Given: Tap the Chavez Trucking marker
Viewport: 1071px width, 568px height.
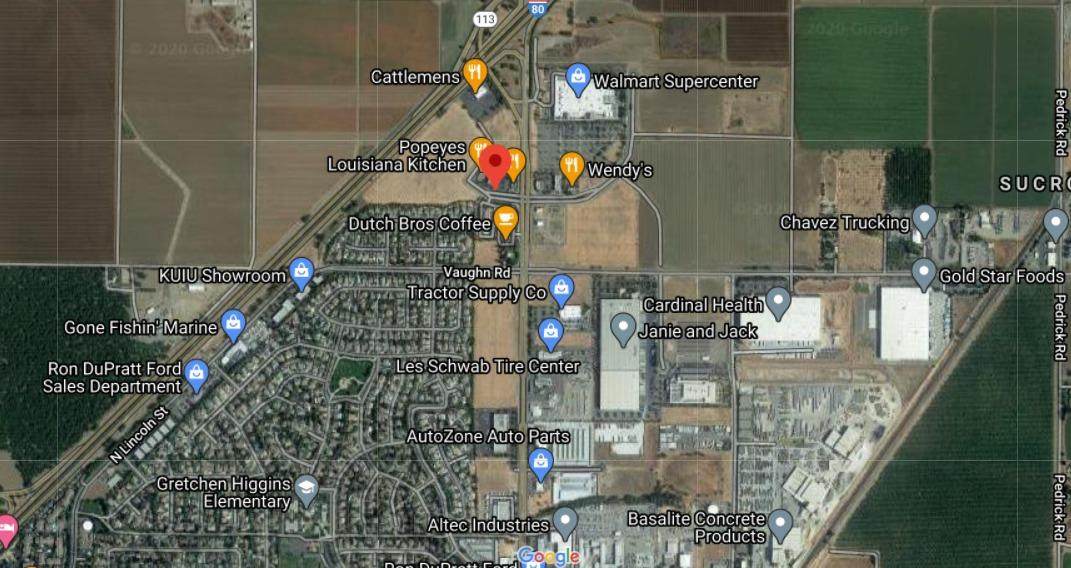Looking at the screenshot, I should [925, 220].
